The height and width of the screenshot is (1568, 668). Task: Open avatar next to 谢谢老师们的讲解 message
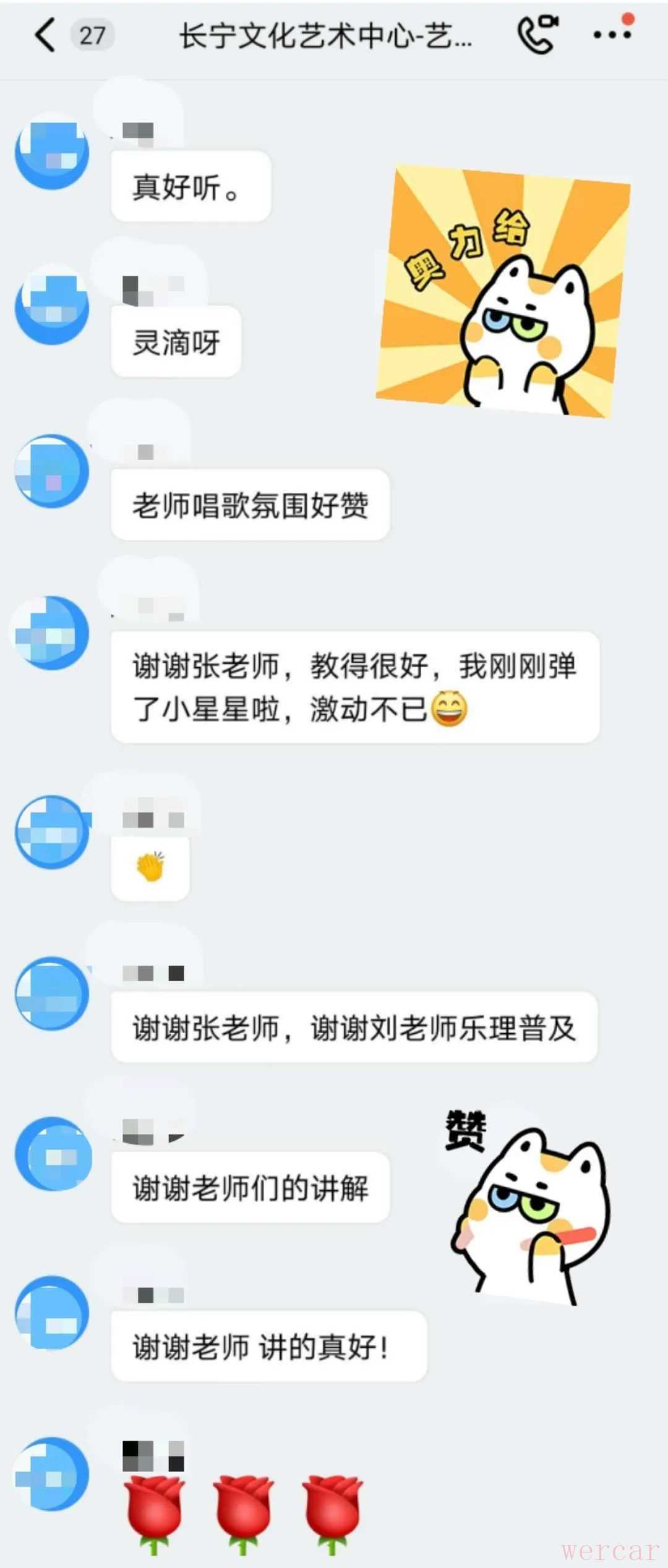coord(53,1154)
